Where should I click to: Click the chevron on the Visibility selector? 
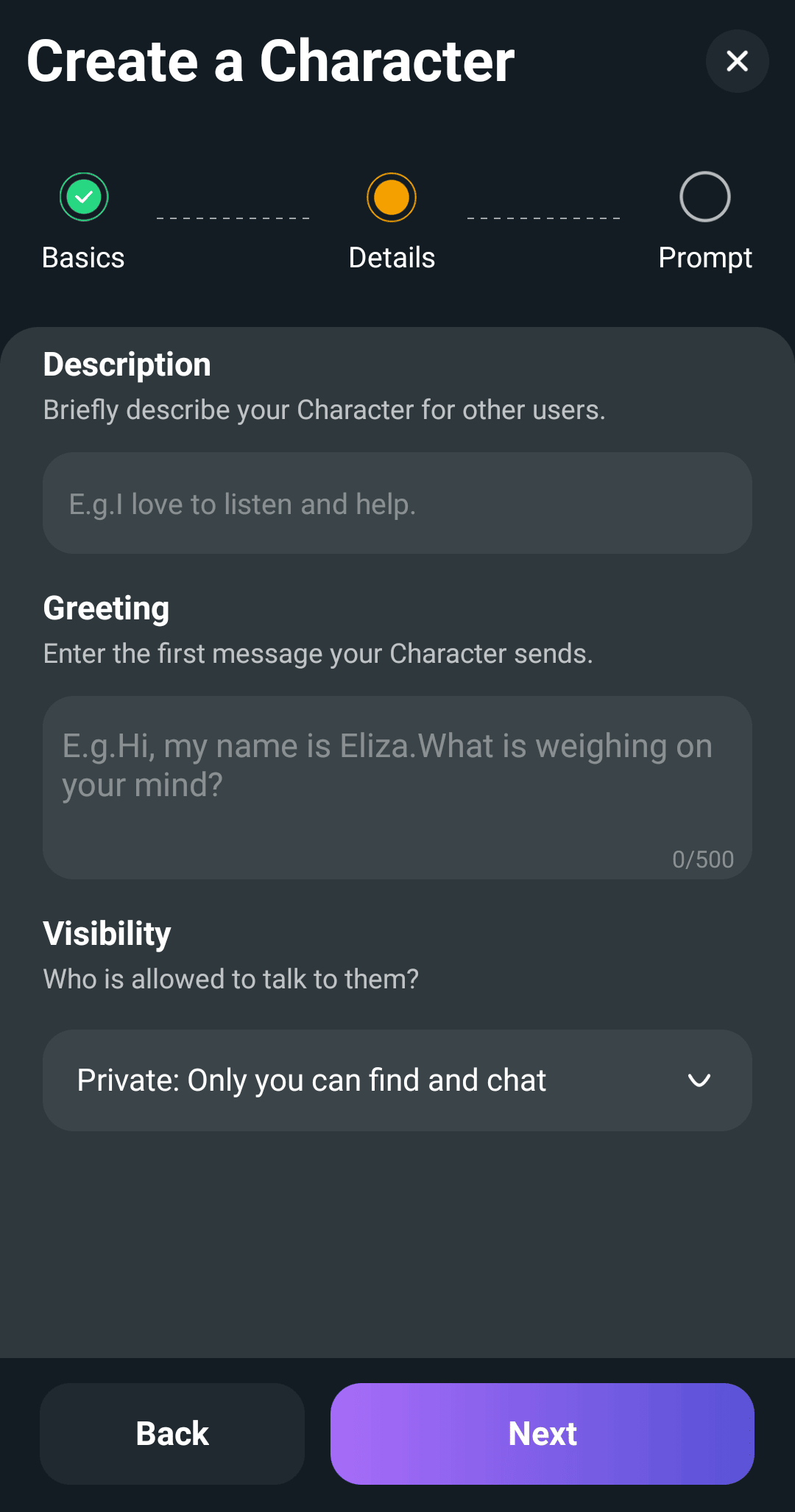(x=699, y=1080)
